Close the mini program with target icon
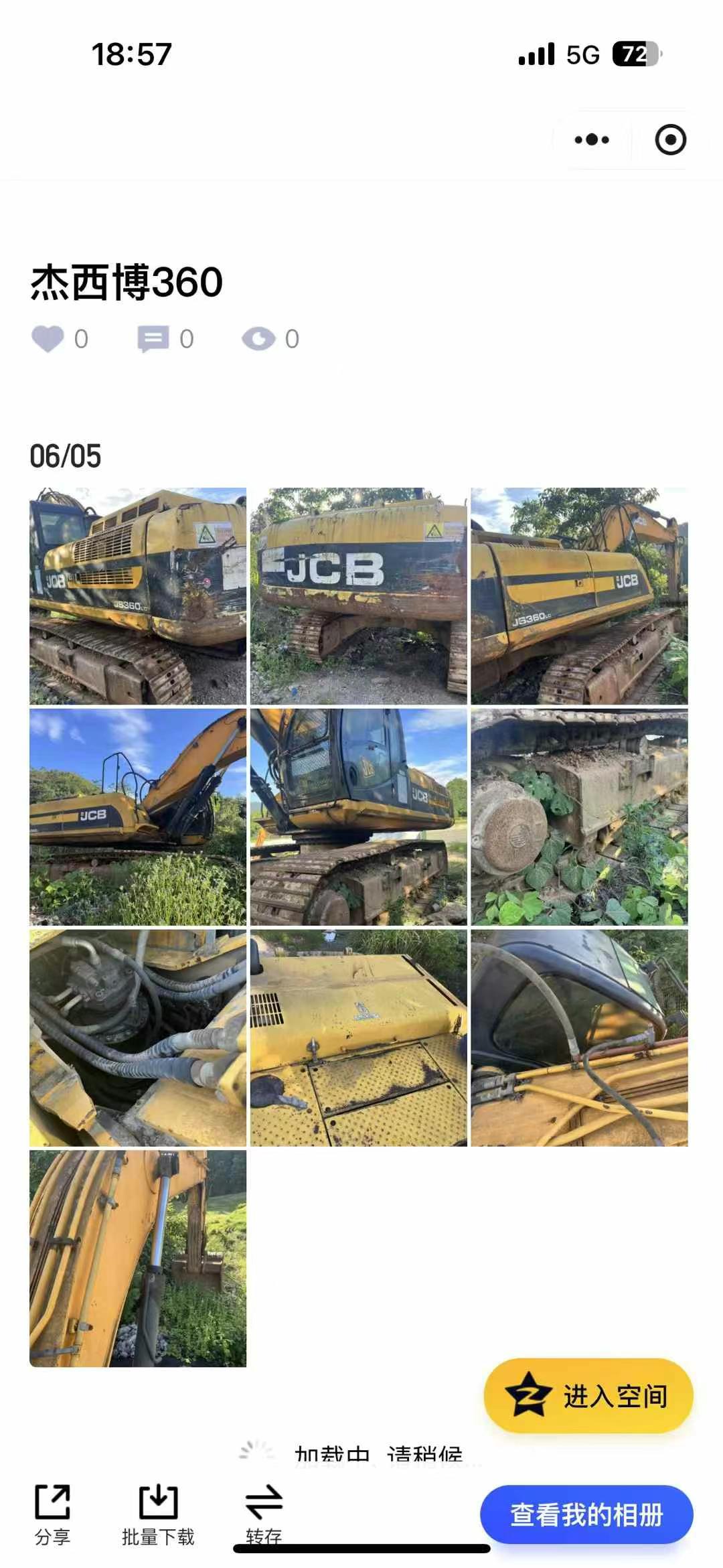The image size is (723, 1568). point(670,140)
